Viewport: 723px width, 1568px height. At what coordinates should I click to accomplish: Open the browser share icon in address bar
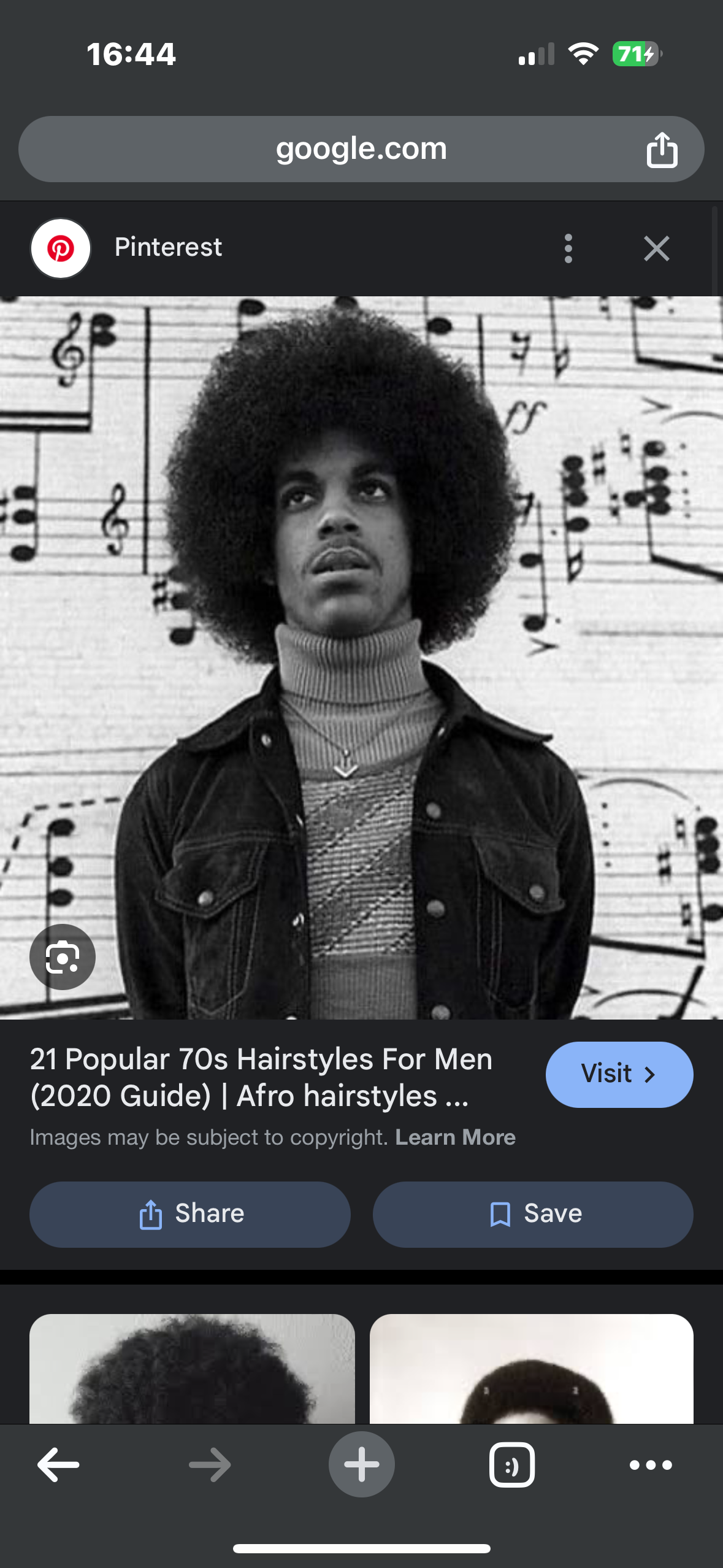tap(662, 150)
